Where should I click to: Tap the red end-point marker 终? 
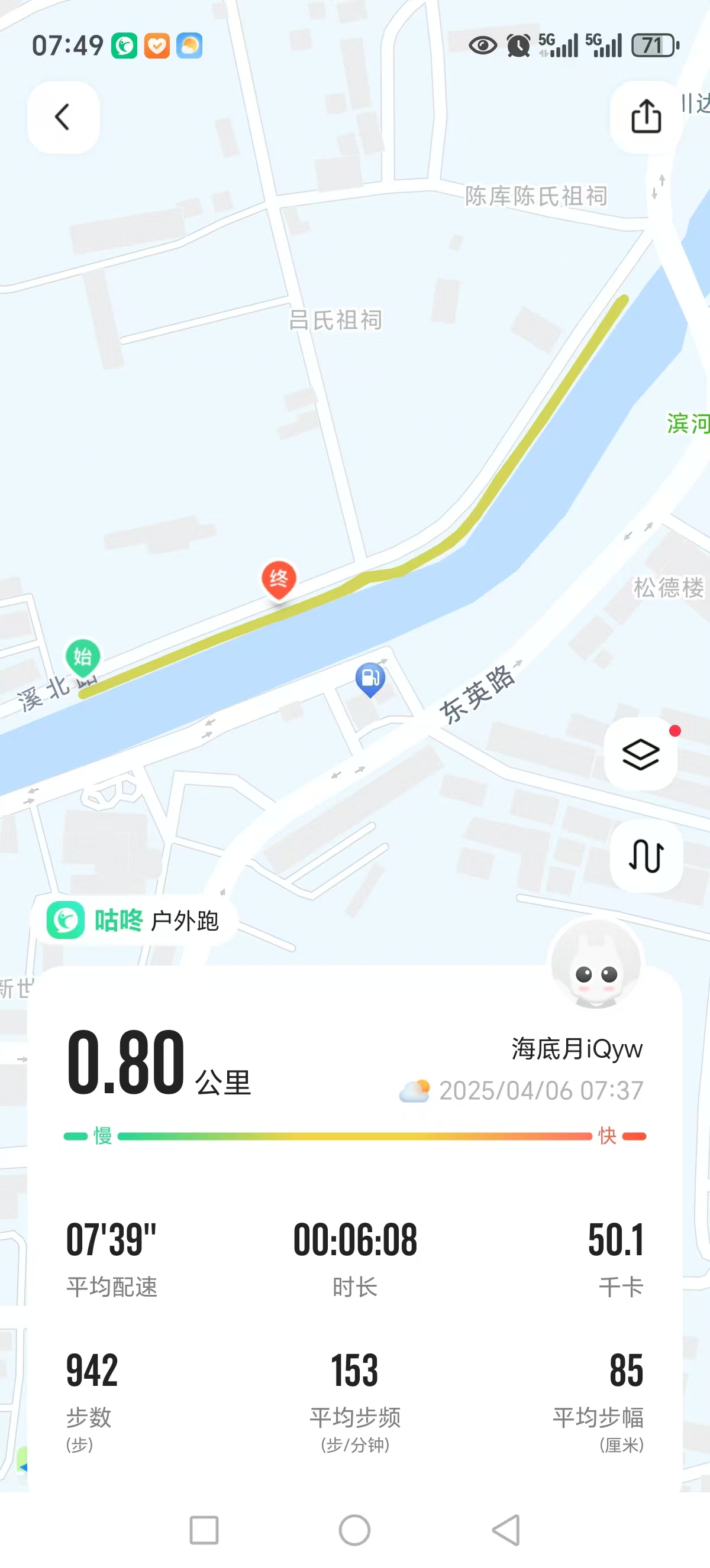[x=279, y=579]
